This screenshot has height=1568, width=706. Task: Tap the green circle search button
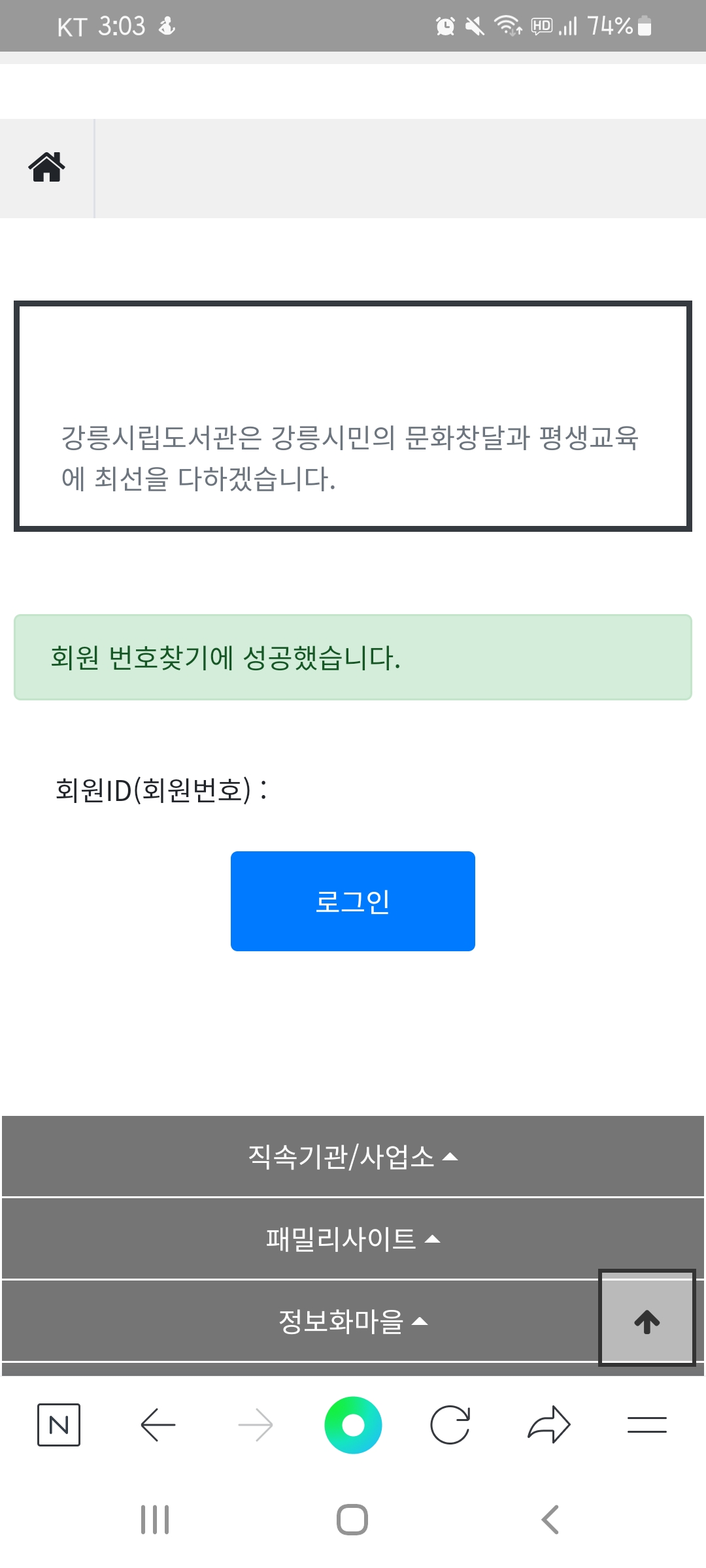point(353,1424)
